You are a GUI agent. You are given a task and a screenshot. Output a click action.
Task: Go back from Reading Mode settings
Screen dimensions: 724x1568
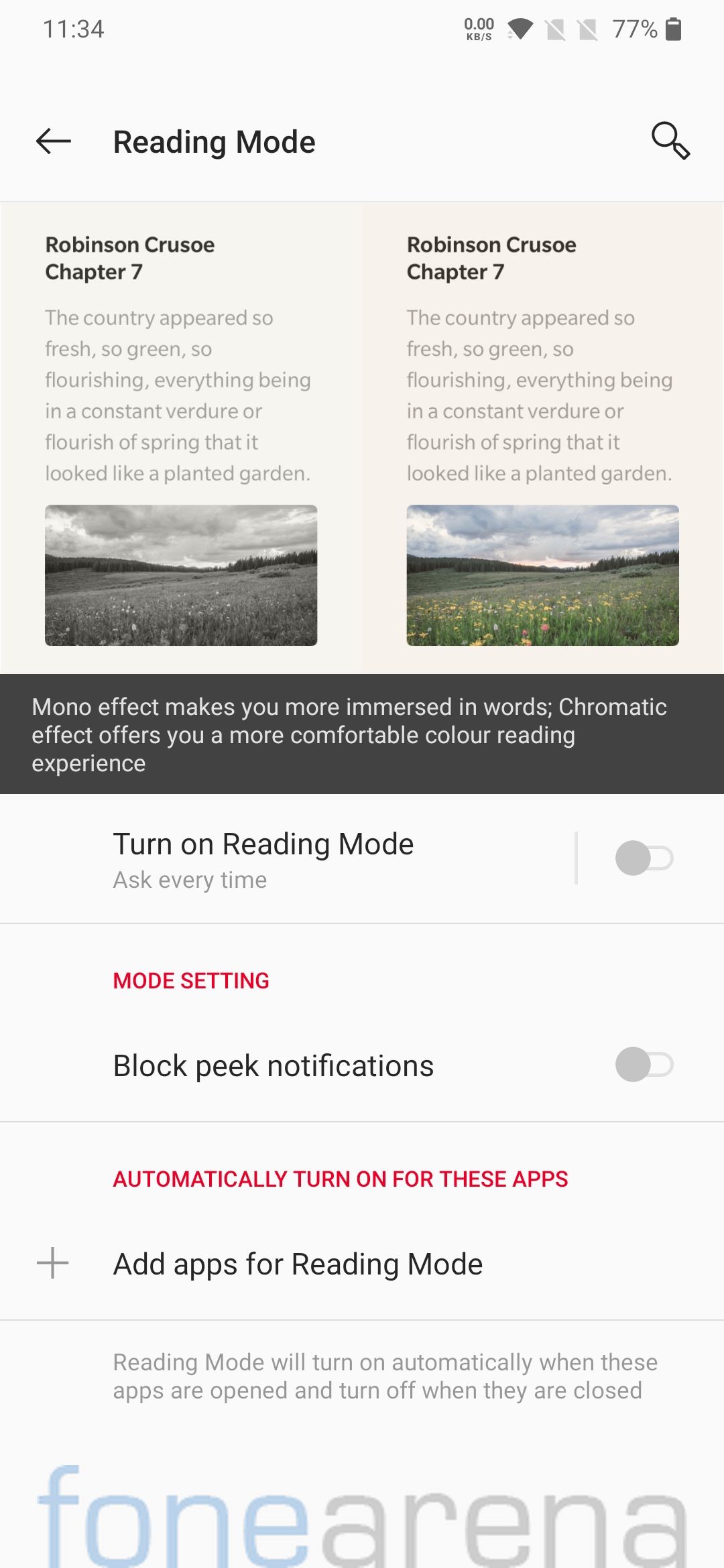tap(54, 141)
